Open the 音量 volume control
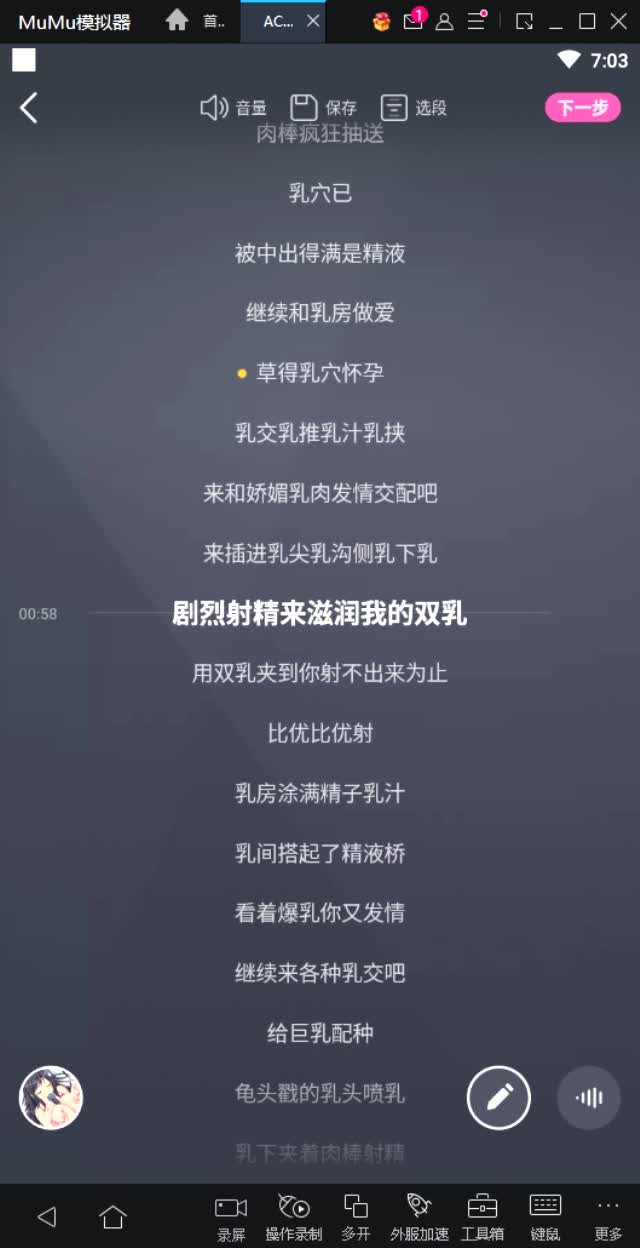Screen dimensions: 640x1248 click(233, 108)
